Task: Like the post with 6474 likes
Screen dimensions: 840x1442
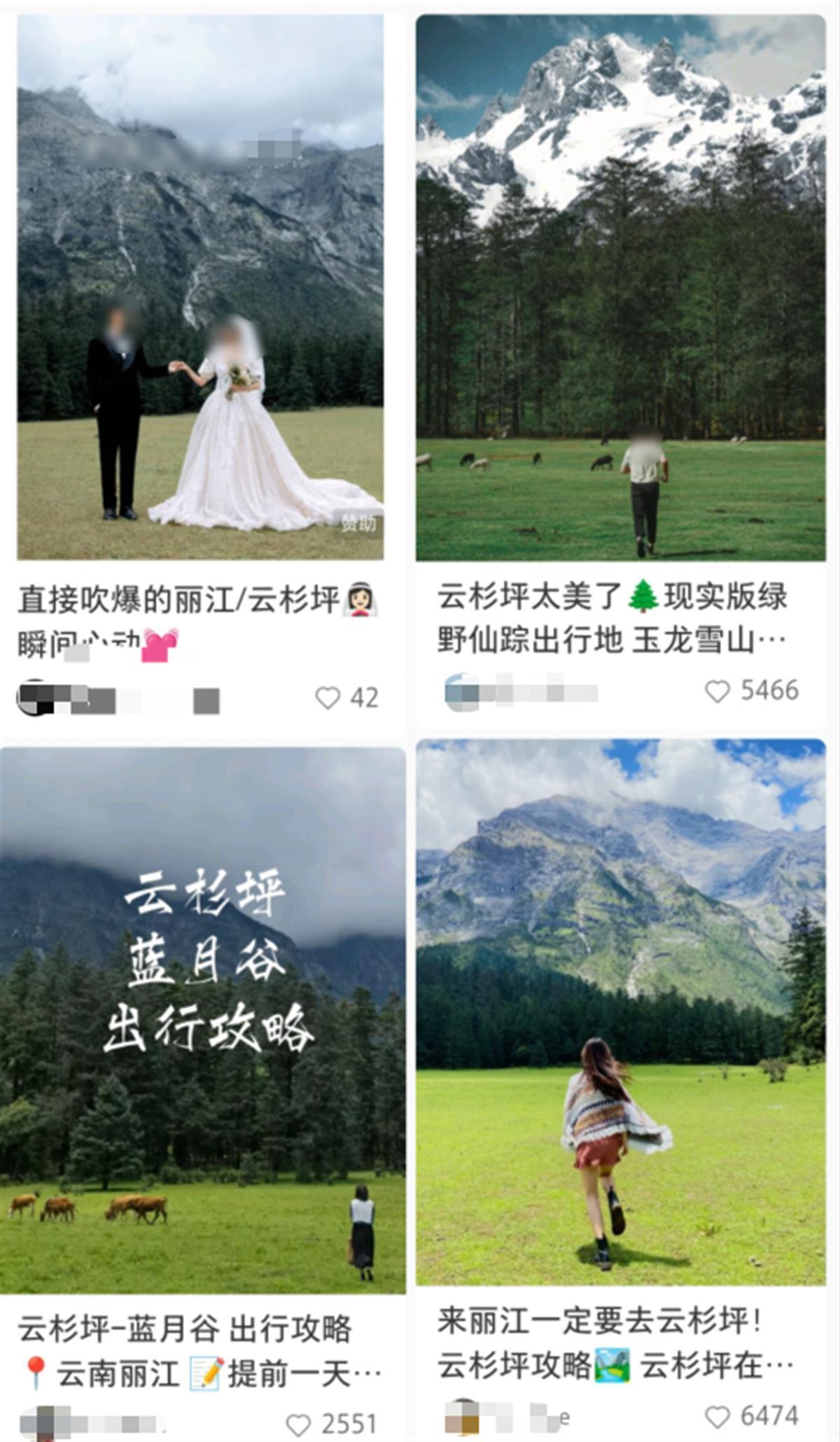Action: pos(717,1417)
